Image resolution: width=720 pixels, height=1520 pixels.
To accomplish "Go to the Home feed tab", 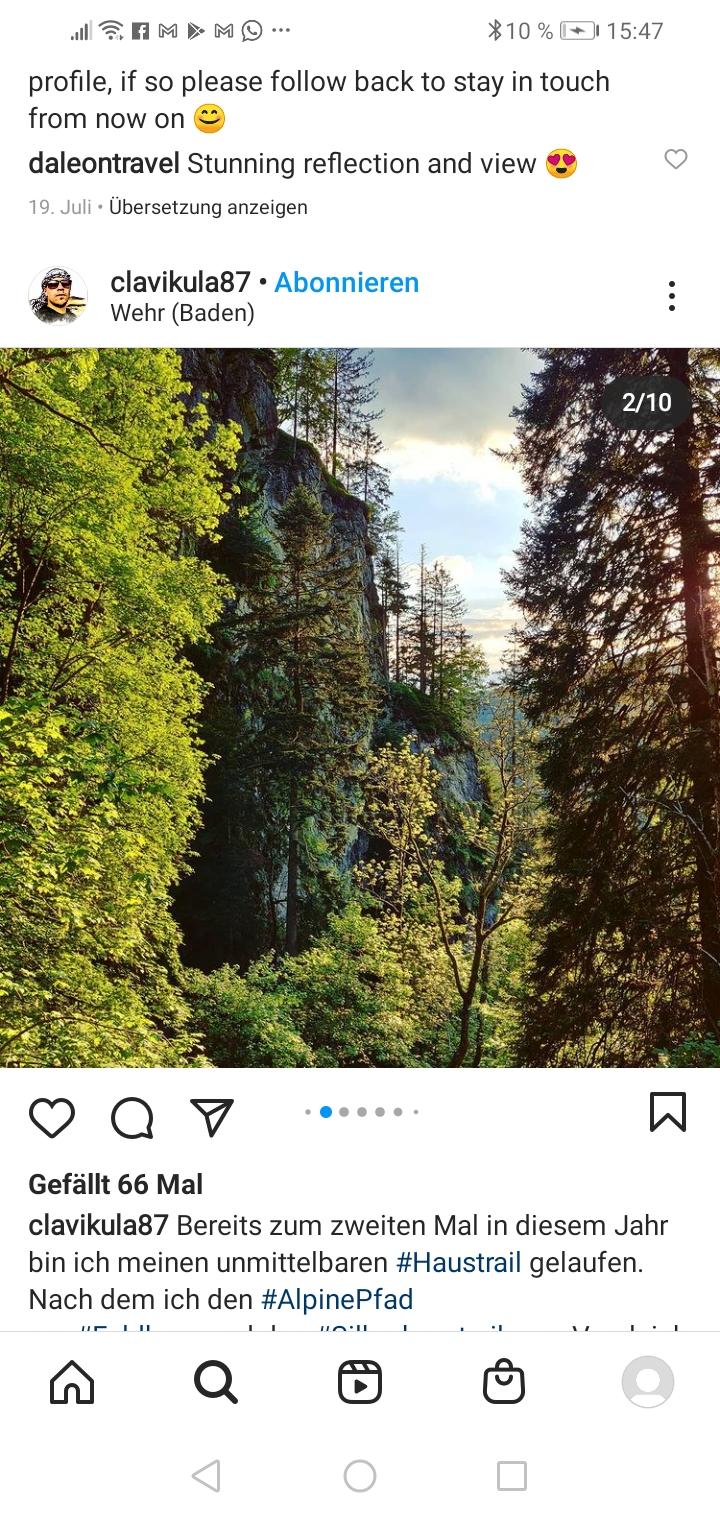I will coord(72,1382).
